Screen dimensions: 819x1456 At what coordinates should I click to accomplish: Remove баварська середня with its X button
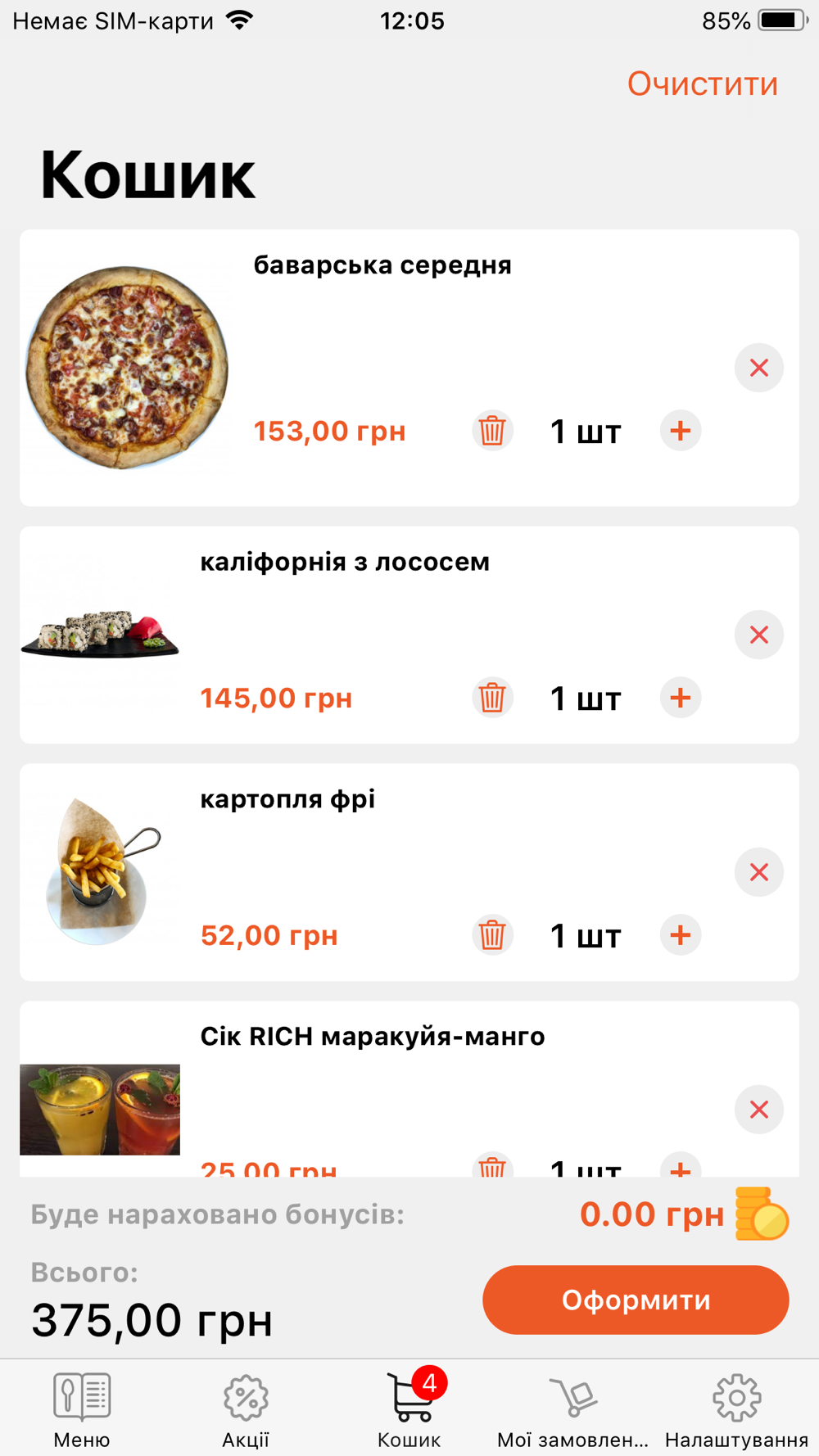[758, 368]
